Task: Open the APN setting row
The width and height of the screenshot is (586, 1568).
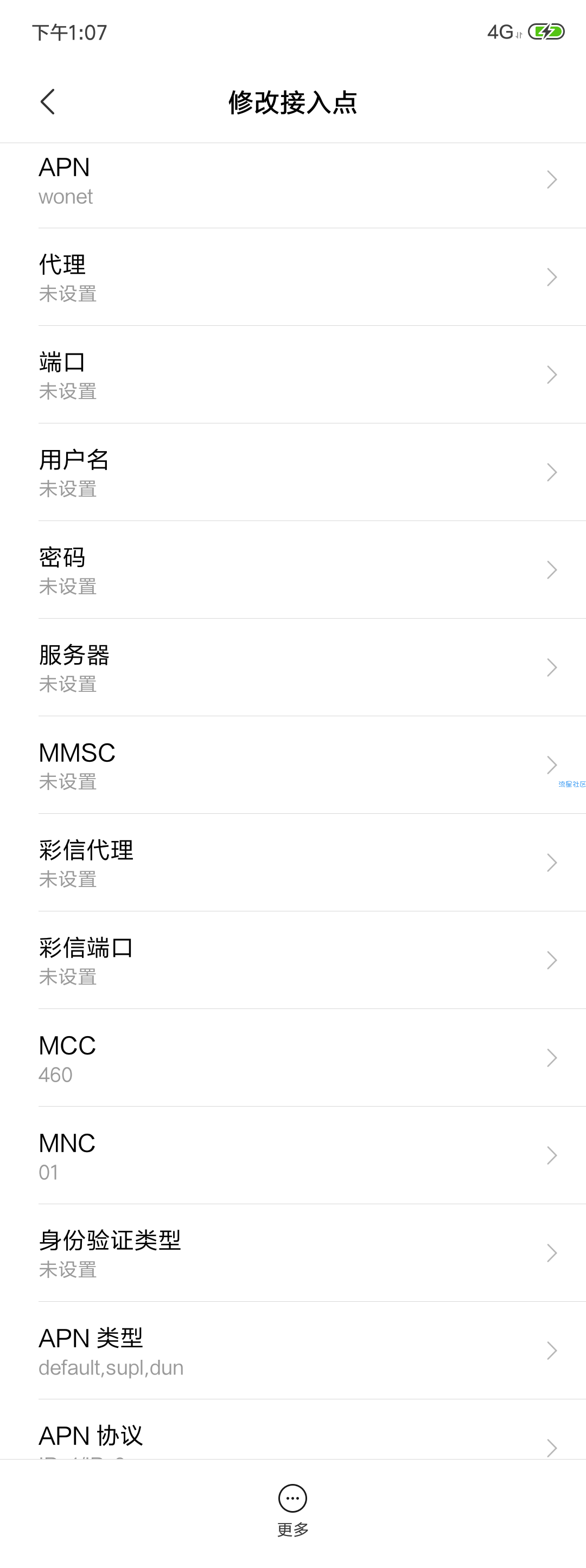Action: tap(292, 181)
